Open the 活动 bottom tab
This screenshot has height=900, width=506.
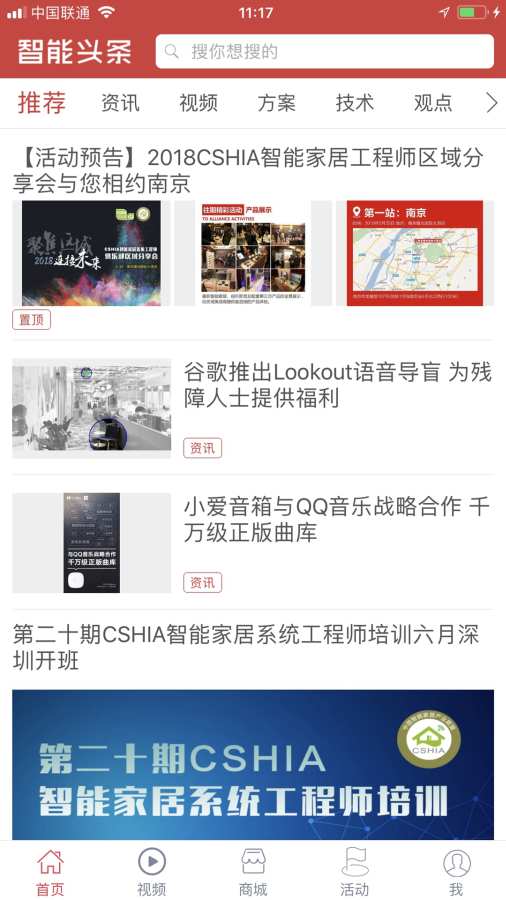[x=354, y=872]
